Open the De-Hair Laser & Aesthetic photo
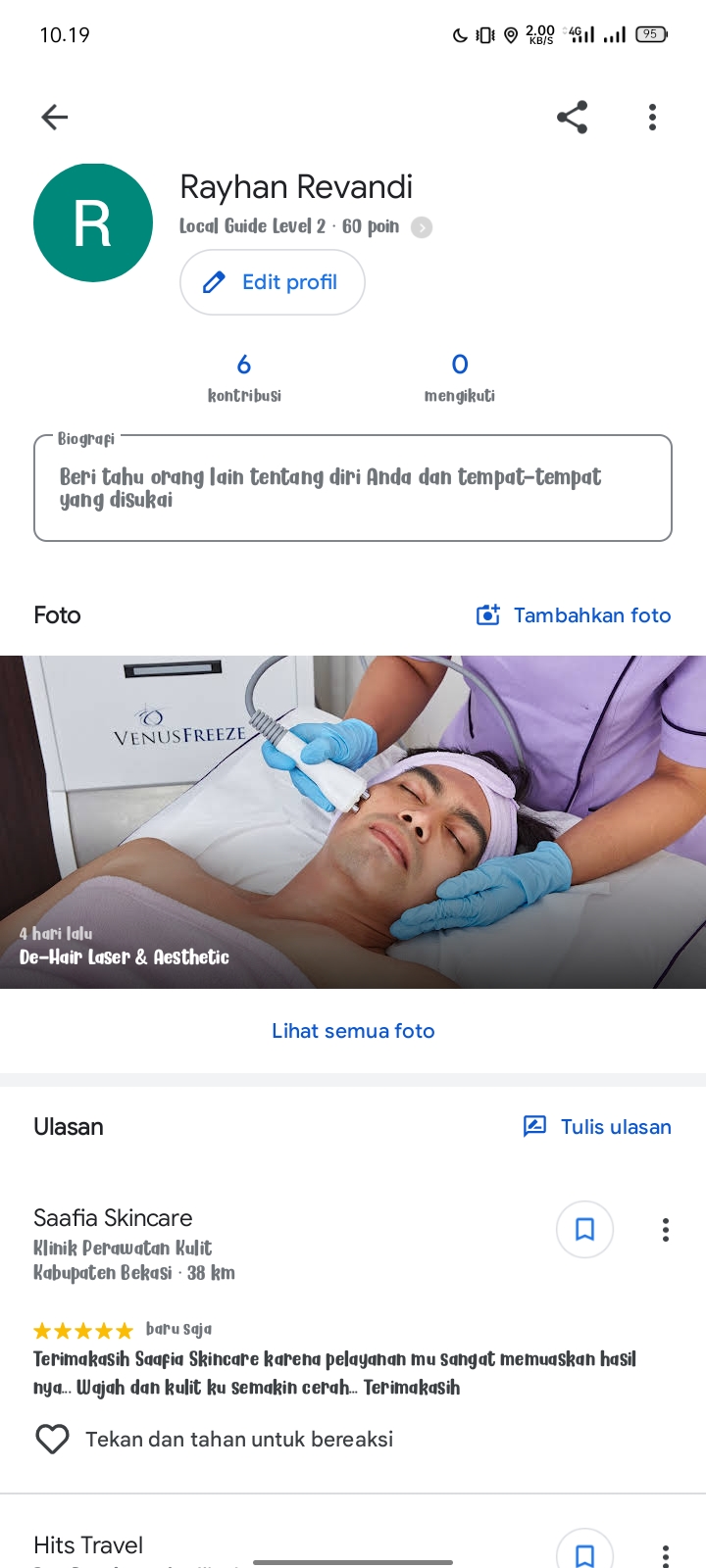706x1568 pixels. click(353, 821)
